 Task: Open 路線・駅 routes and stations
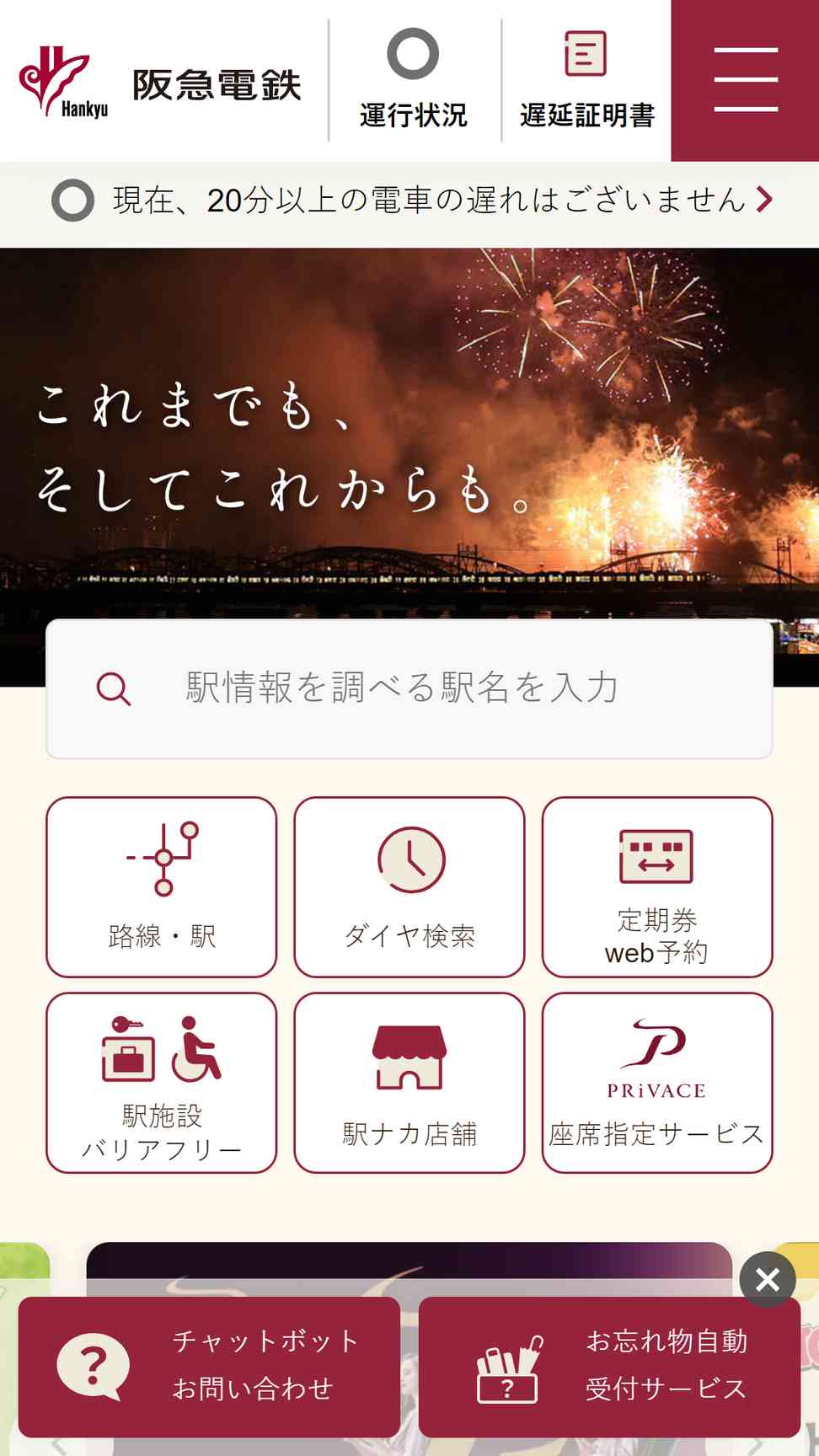[162, 886]
